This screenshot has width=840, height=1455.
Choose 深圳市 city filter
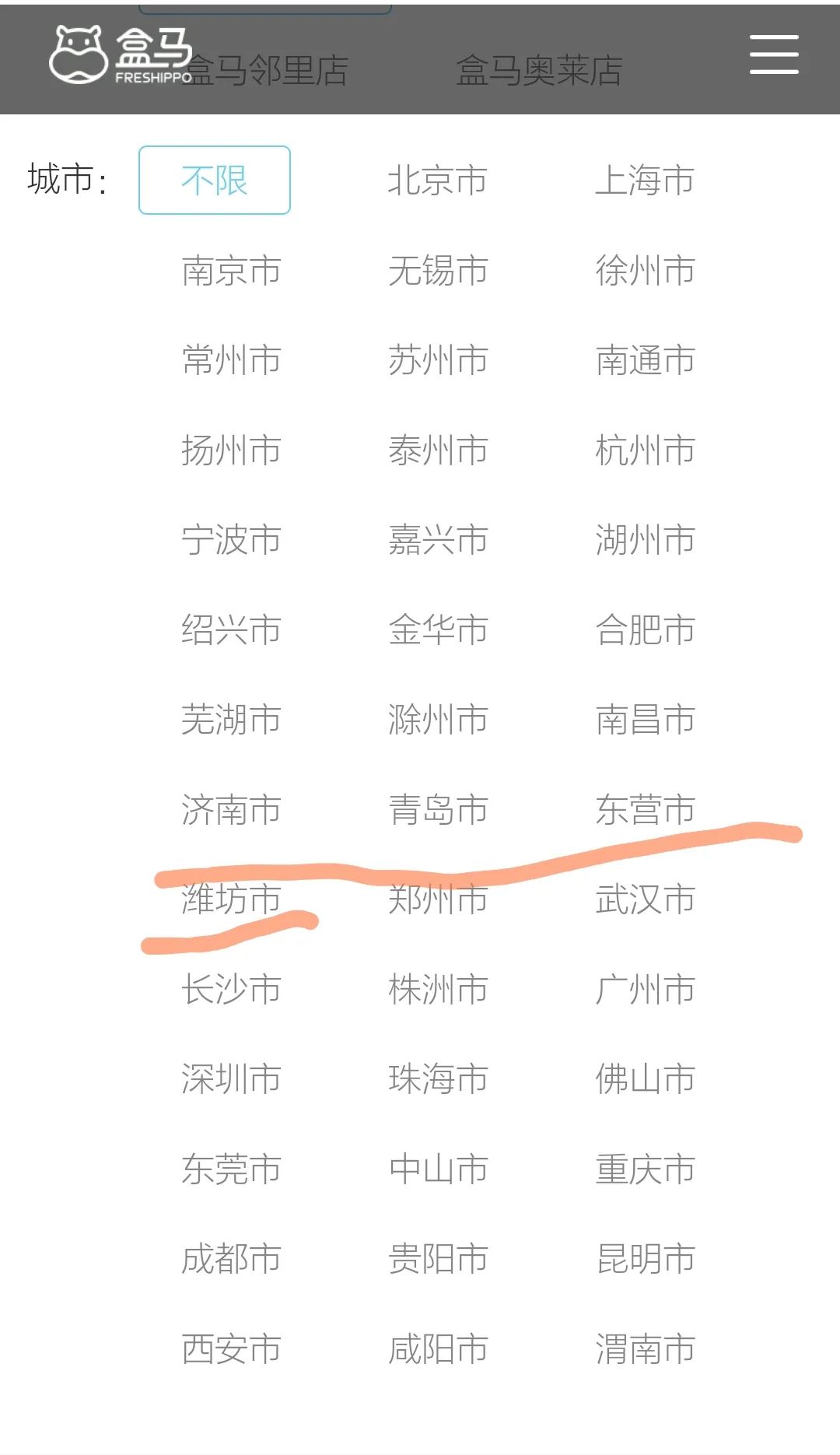231,1079
